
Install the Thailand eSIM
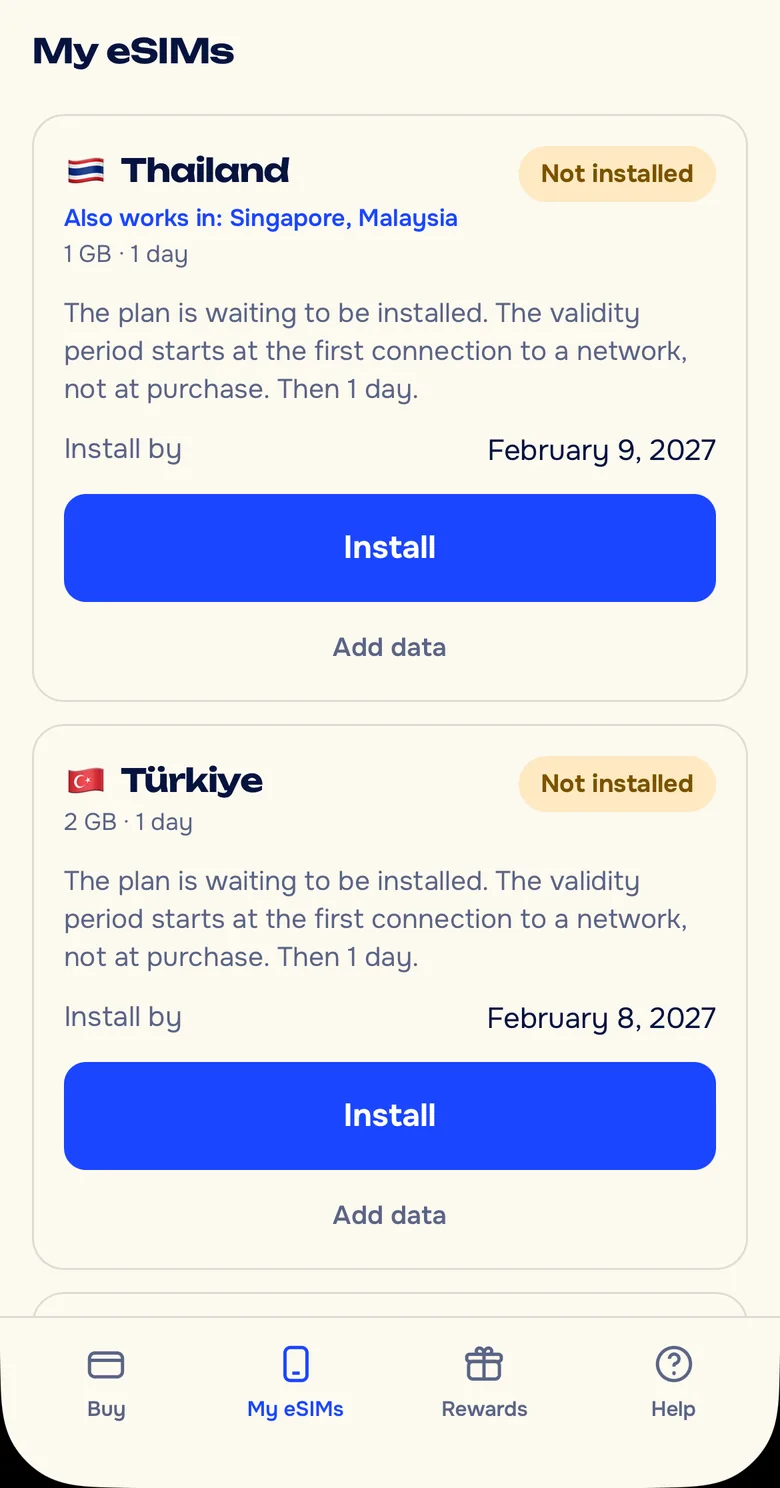(x=390, y=548)
